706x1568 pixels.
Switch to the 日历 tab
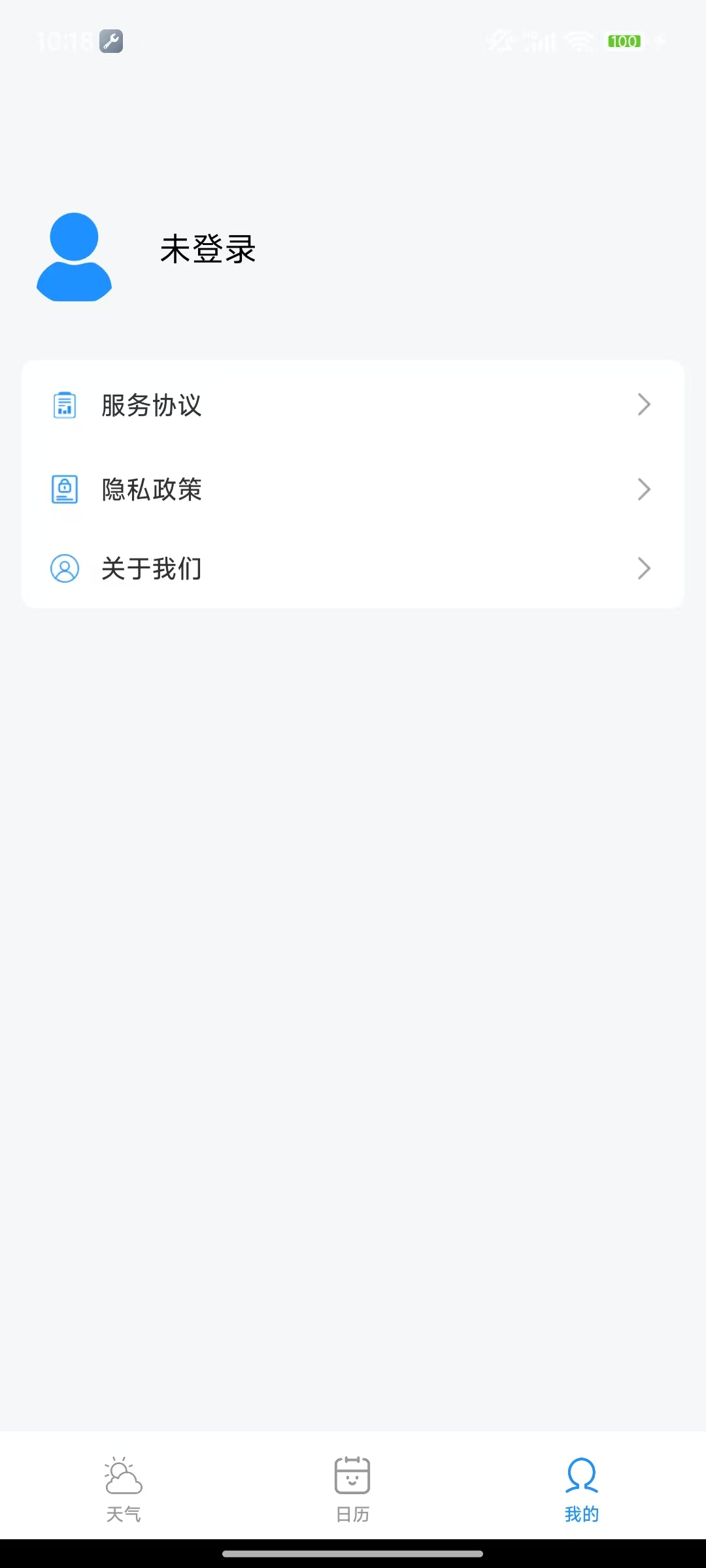coord(353,1496)
